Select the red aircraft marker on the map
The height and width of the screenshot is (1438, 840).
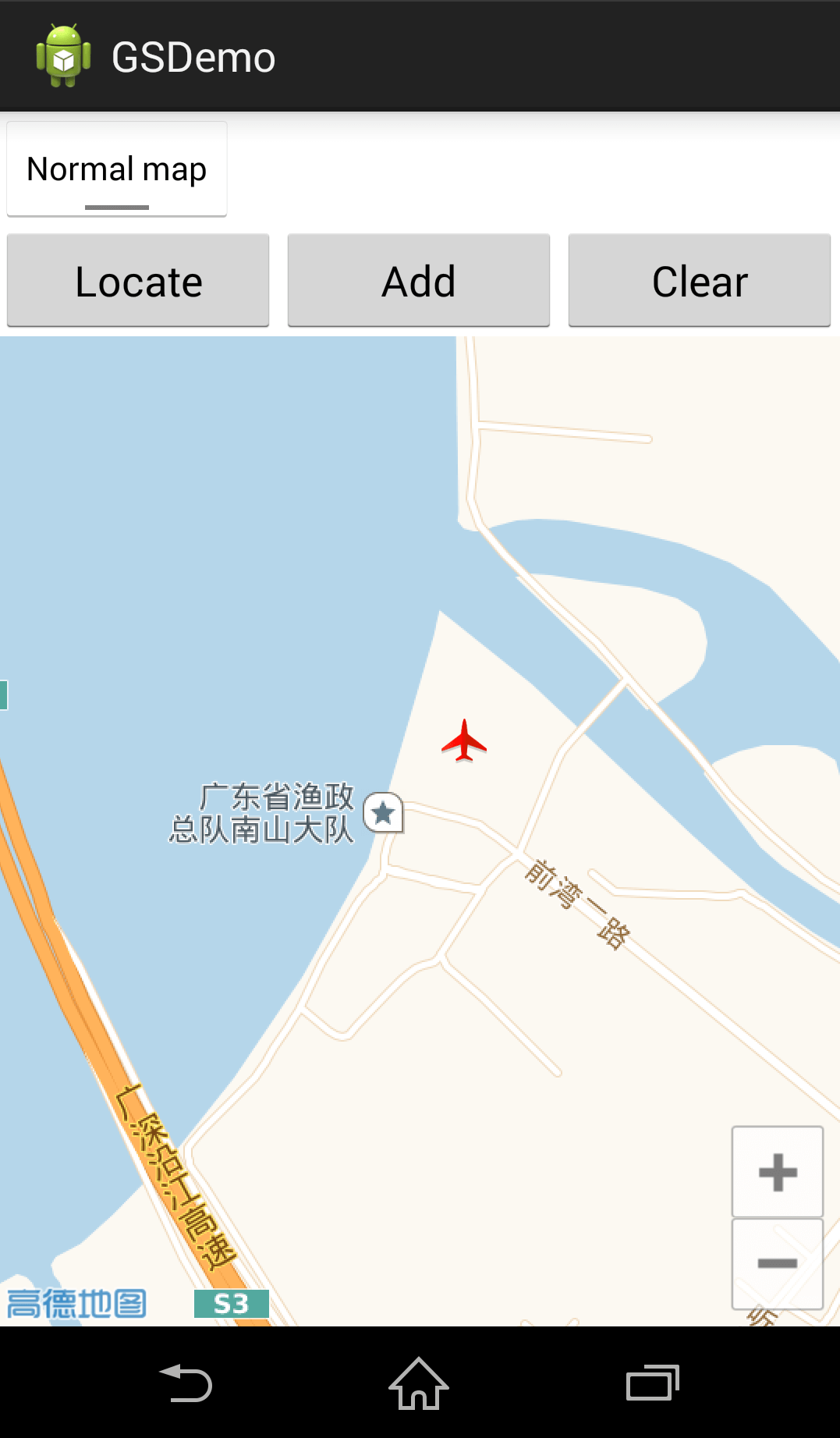[464, 740]
